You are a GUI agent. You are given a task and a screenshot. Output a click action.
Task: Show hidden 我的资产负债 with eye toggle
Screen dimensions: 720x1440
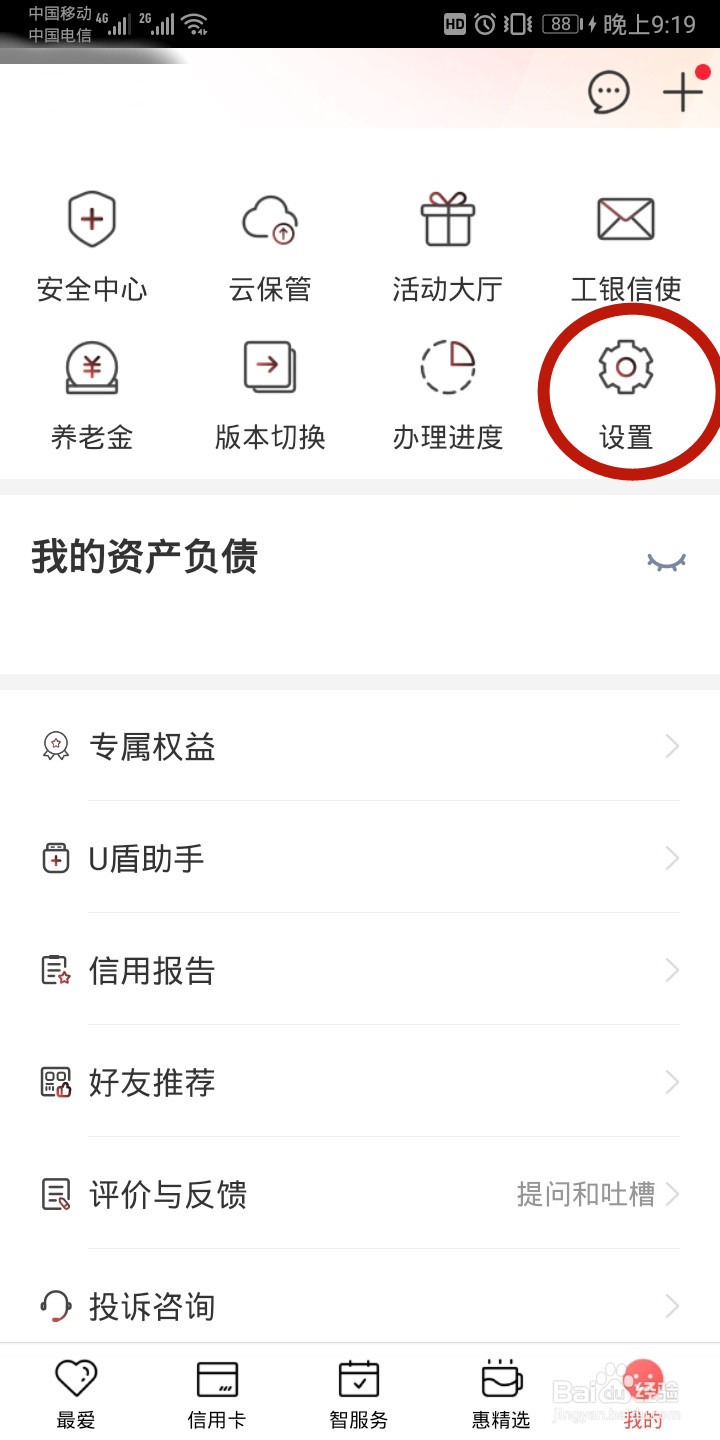[666, 561]
